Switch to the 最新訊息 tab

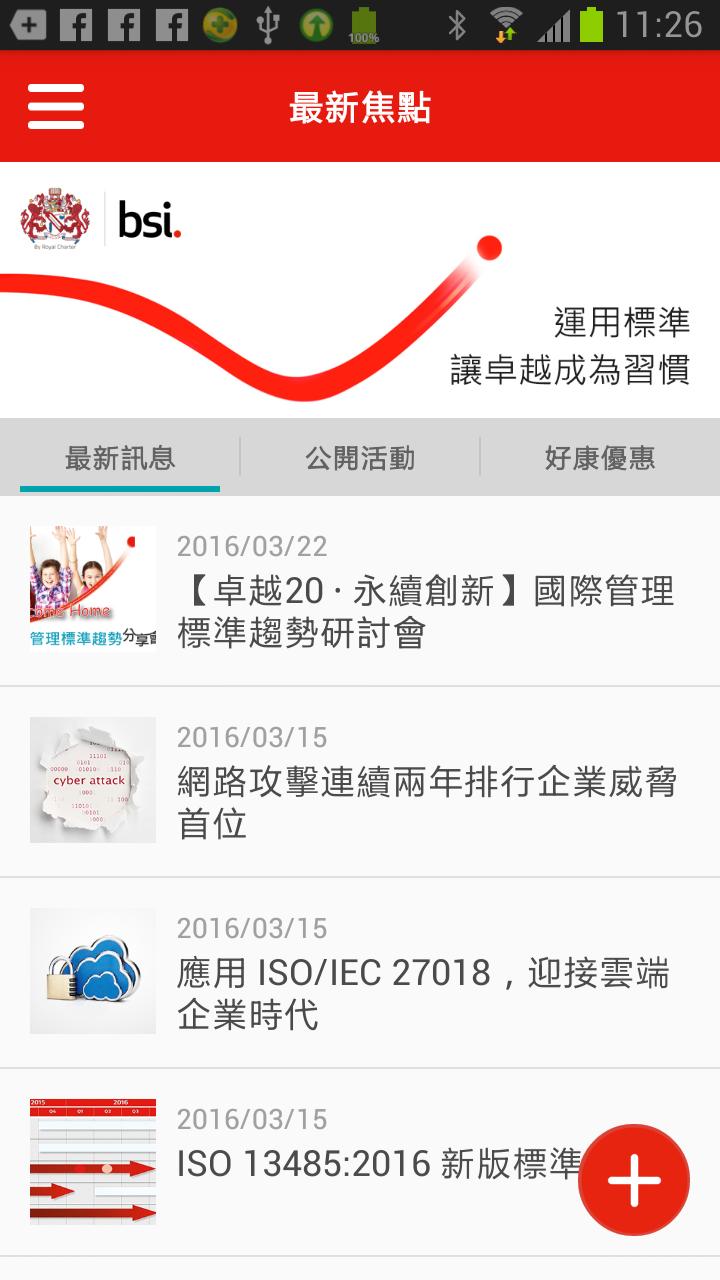(120, 459)
